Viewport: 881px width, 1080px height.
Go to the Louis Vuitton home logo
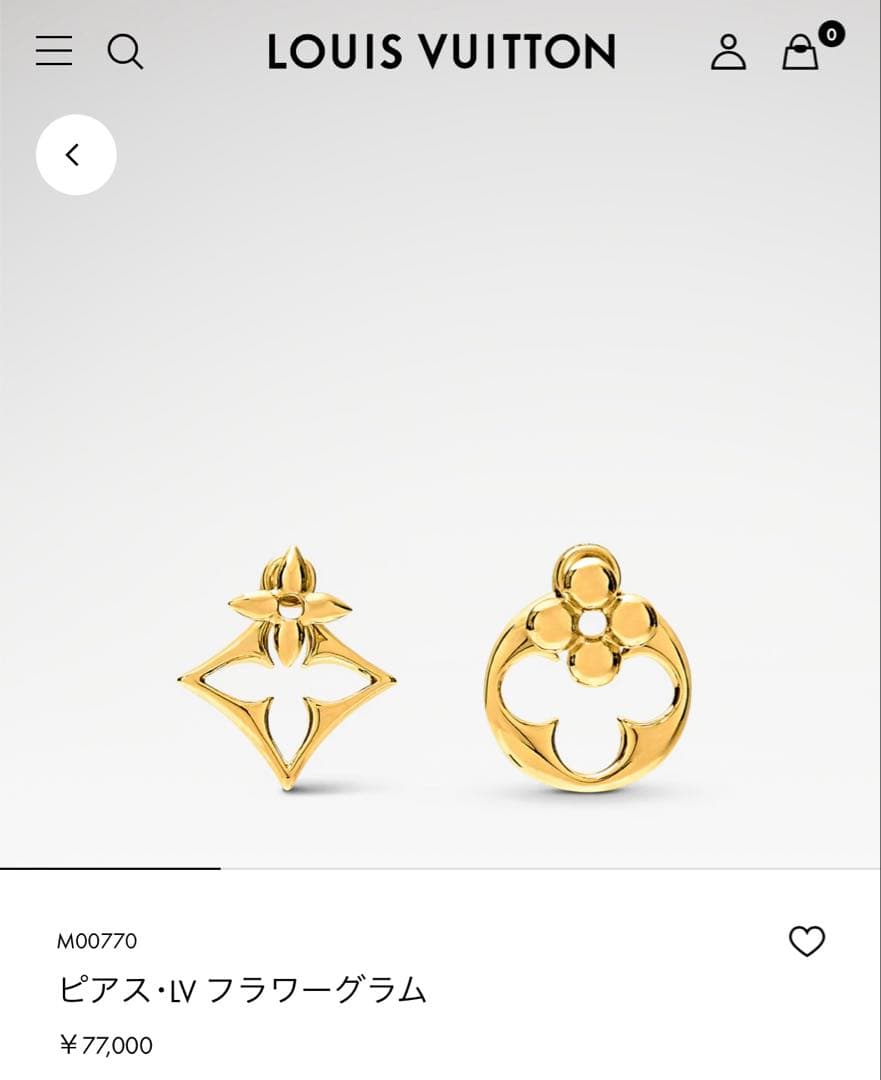tap(441, 51)
